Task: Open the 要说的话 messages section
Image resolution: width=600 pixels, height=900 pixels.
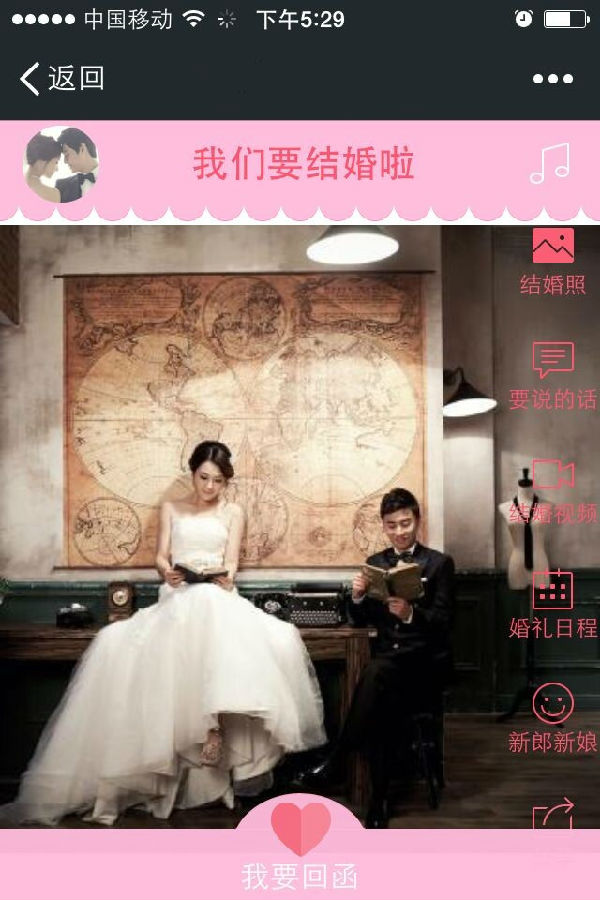Action: tap(552, 376)
